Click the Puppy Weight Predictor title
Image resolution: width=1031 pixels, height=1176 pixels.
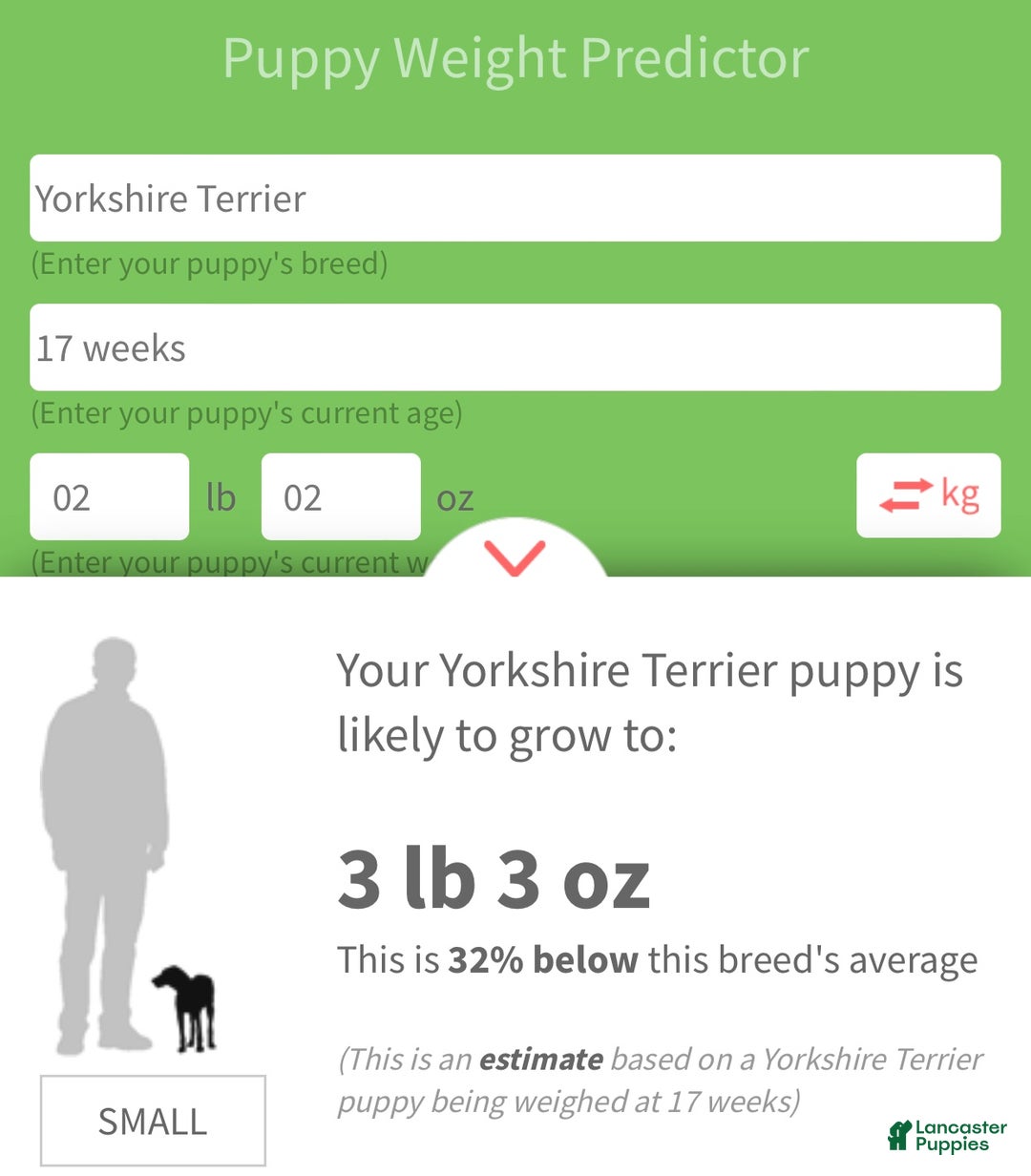pos(515,57)
